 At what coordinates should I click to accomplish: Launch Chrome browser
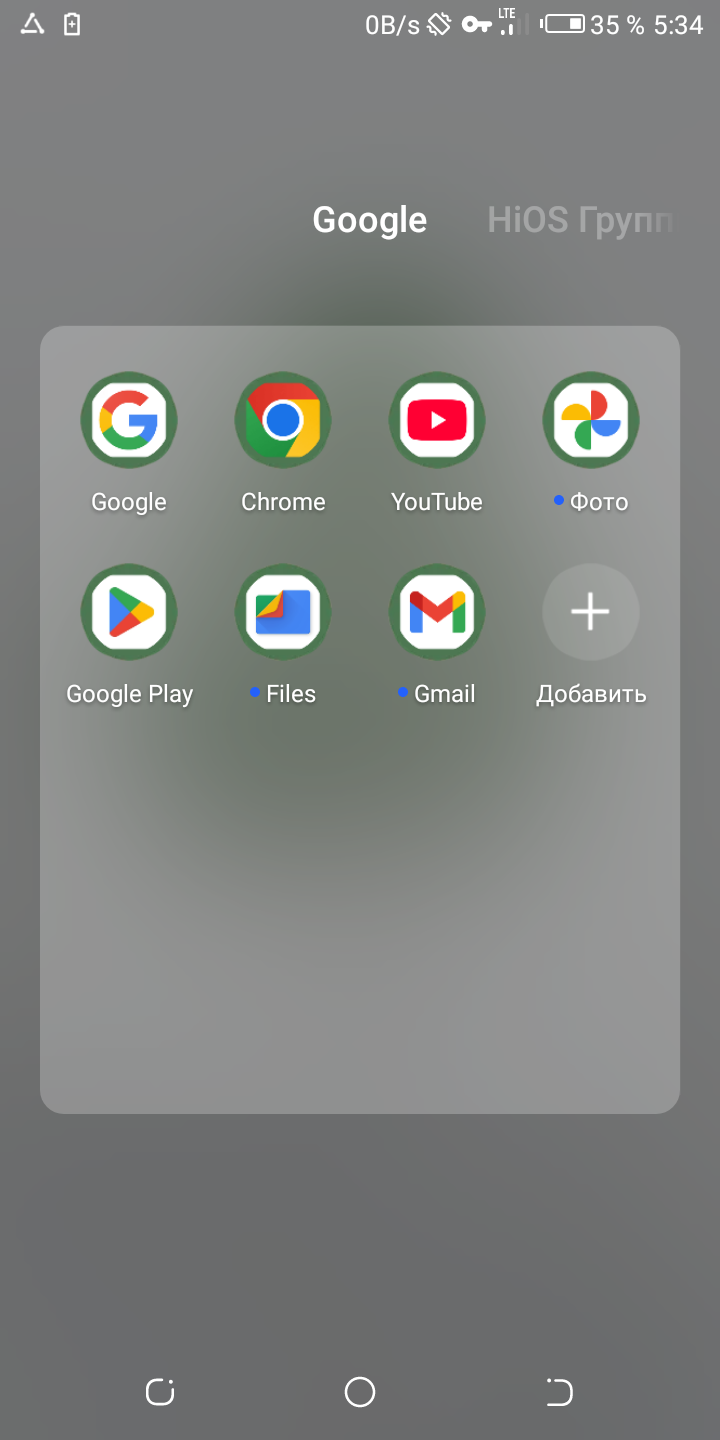283,420
